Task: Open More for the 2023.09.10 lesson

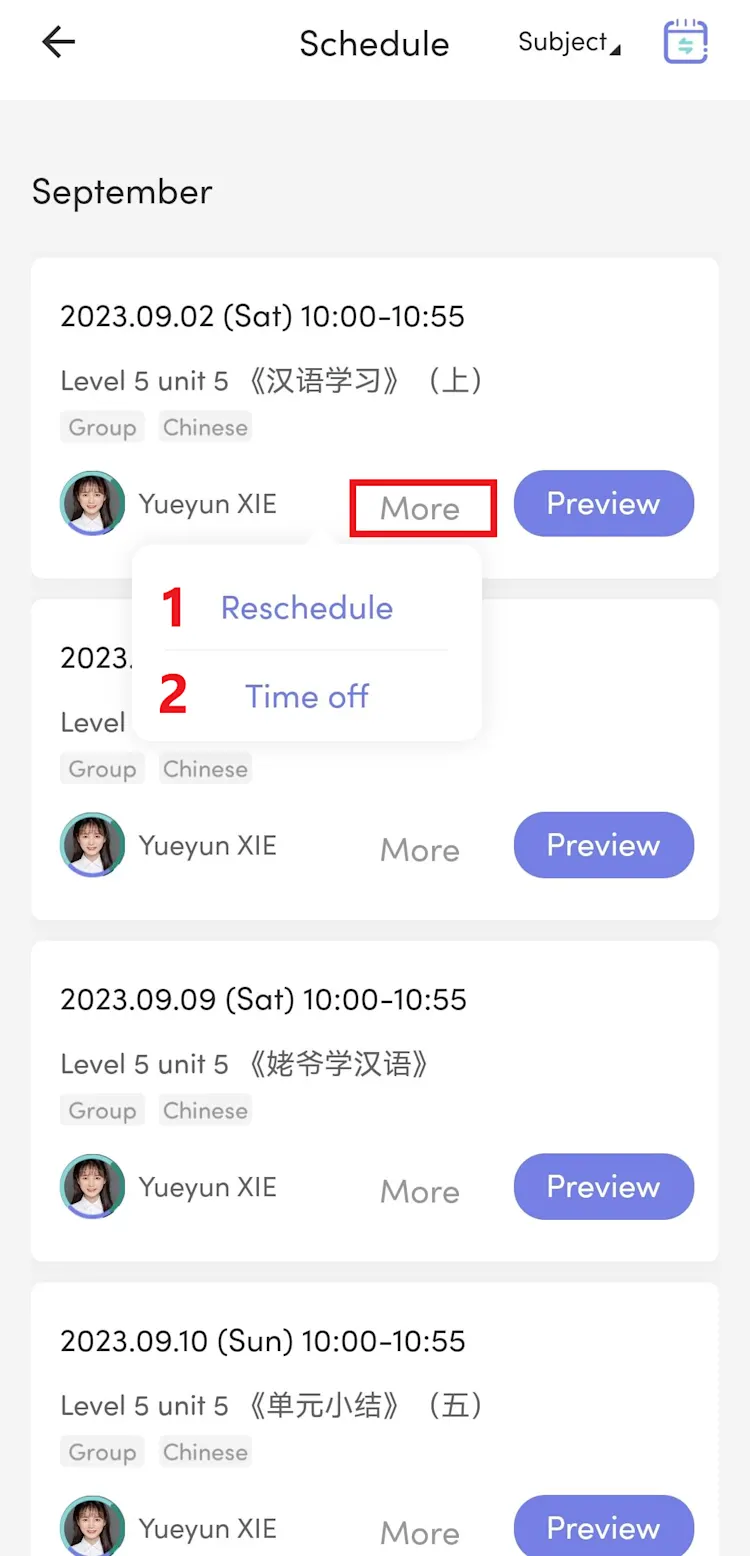Action: 420,1532
